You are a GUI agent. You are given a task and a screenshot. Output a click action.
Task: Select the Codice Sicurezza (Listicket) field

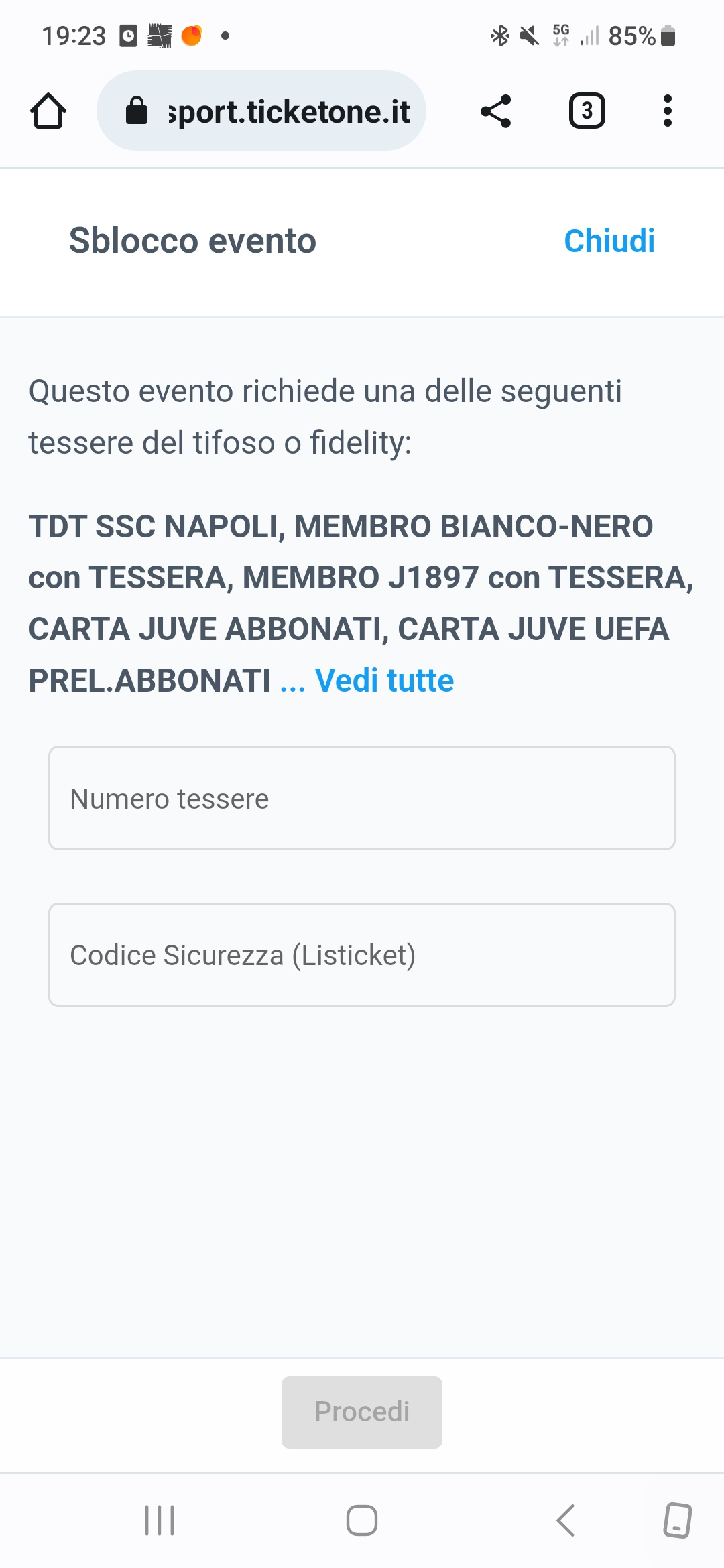(362, 955)
